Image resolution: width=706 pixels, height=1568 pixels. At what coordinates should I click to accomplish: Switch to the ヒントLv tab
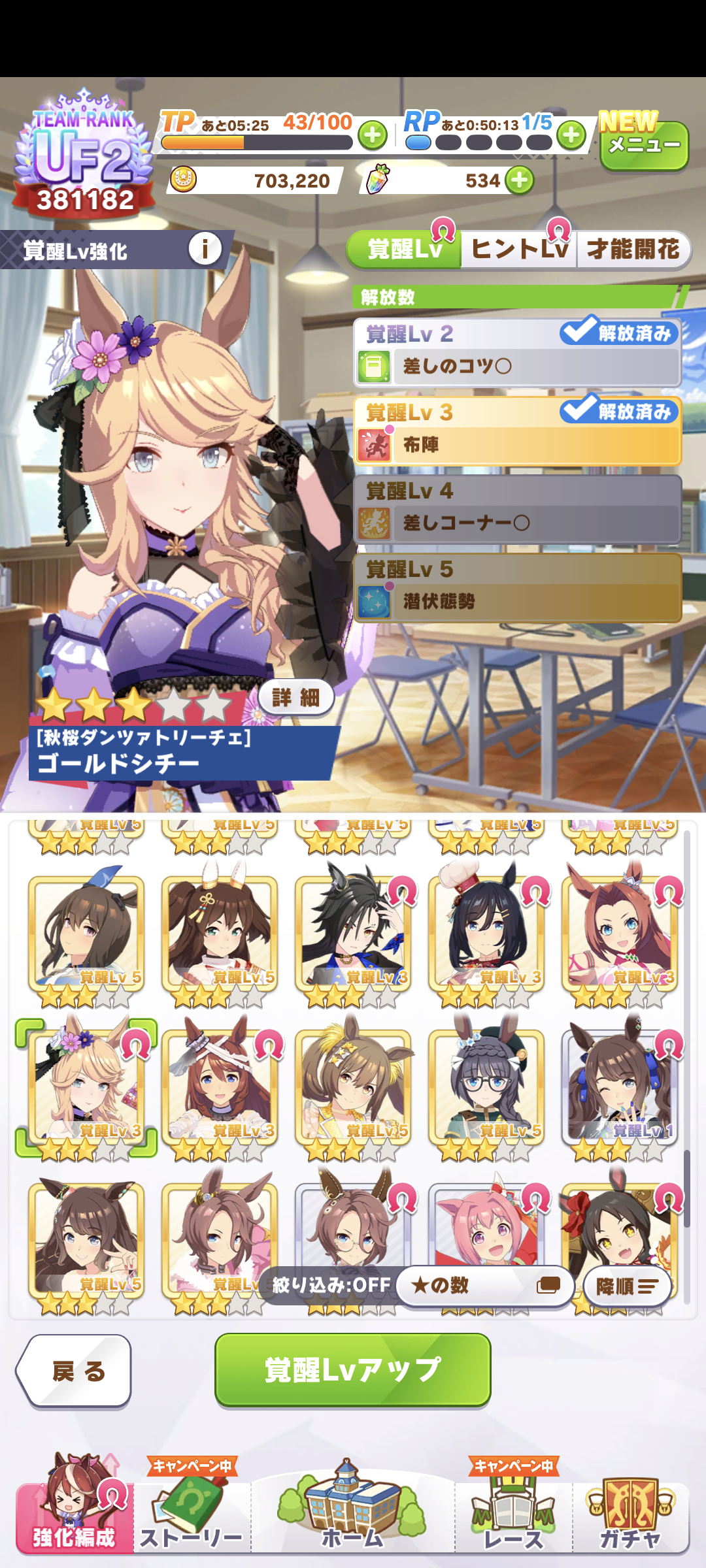pos(518,249)
